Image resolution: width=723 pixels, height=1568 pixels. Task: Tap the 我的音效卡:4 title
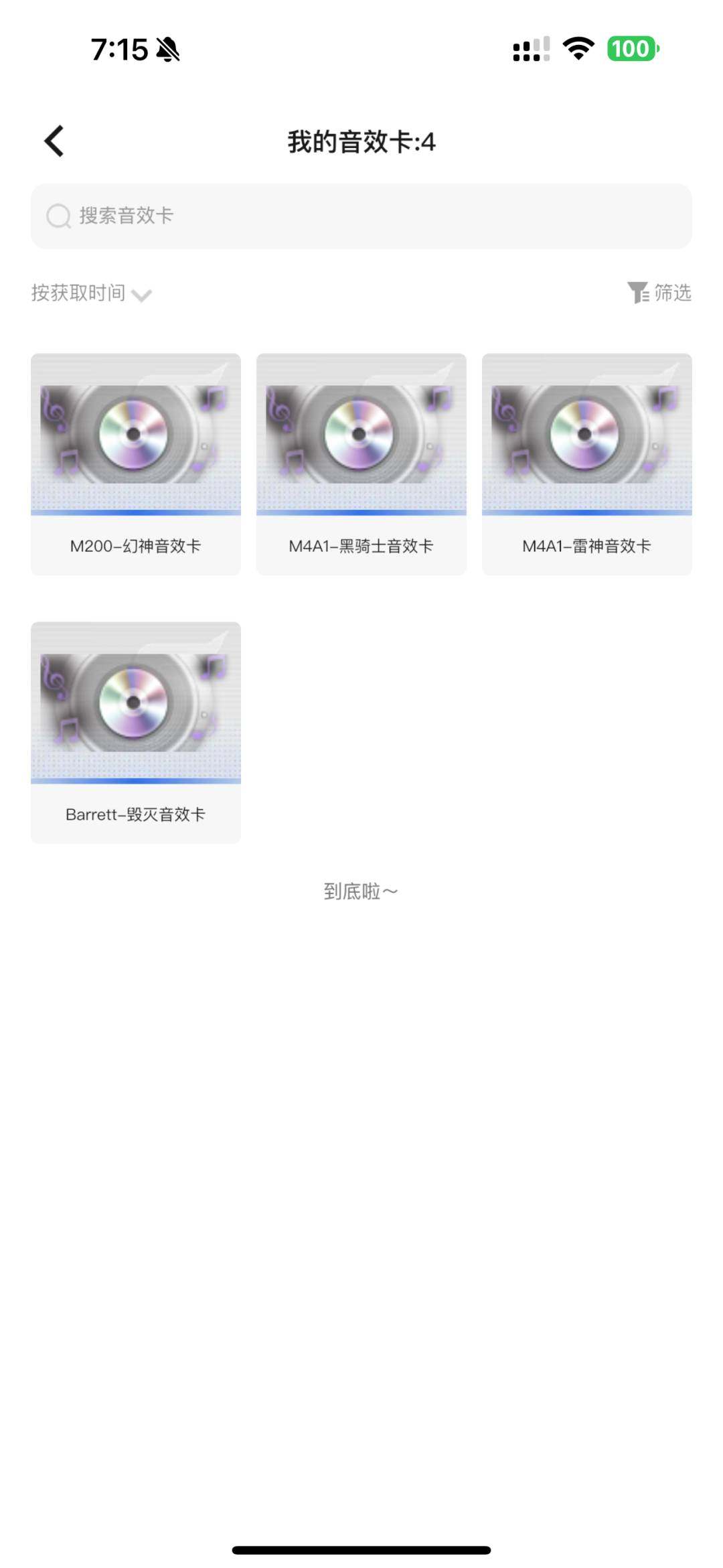point(360,142)
